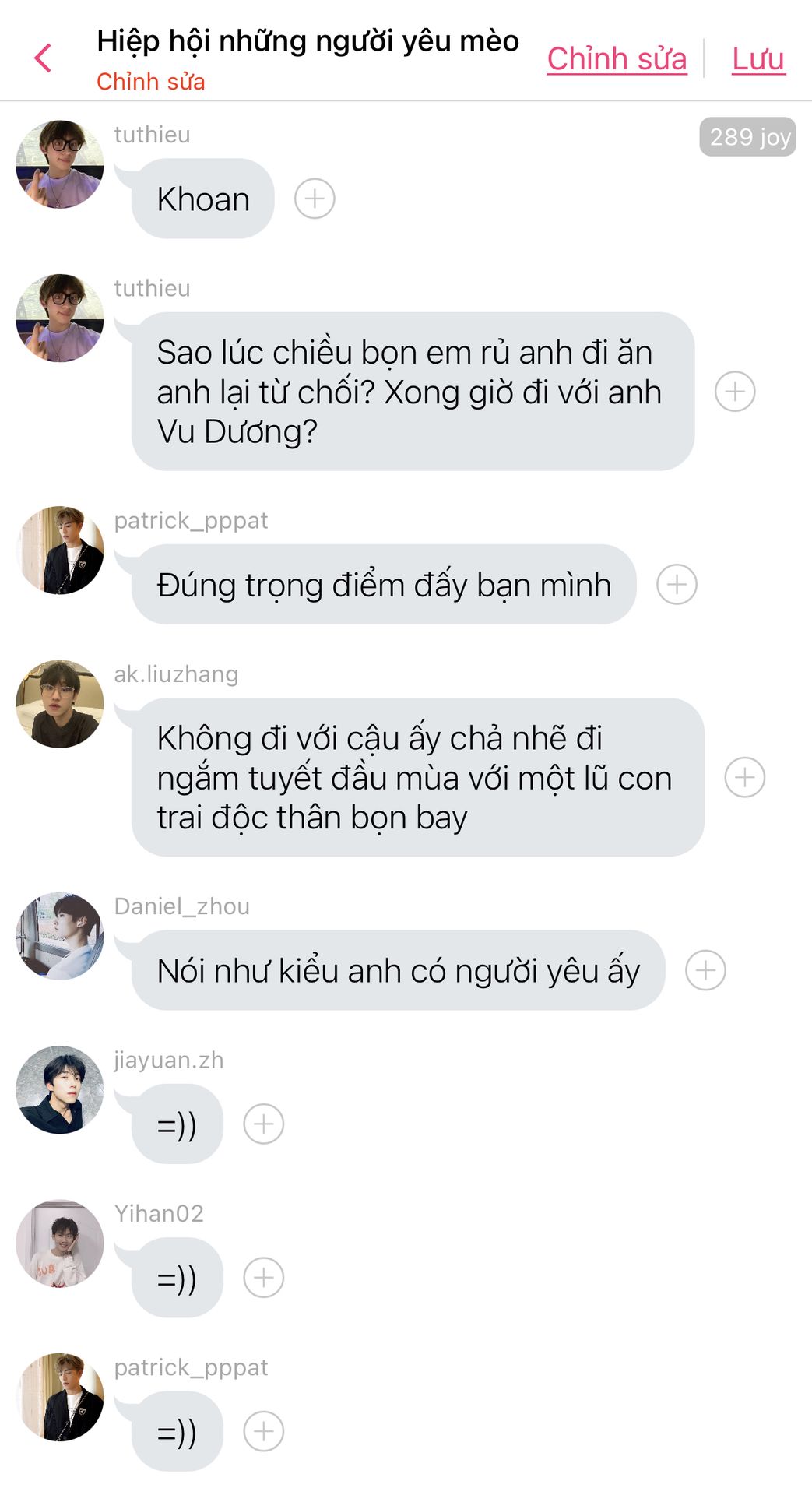812x1495 pixels.
Task: Tap Lưu to save the chat
Action: point(758,59)
